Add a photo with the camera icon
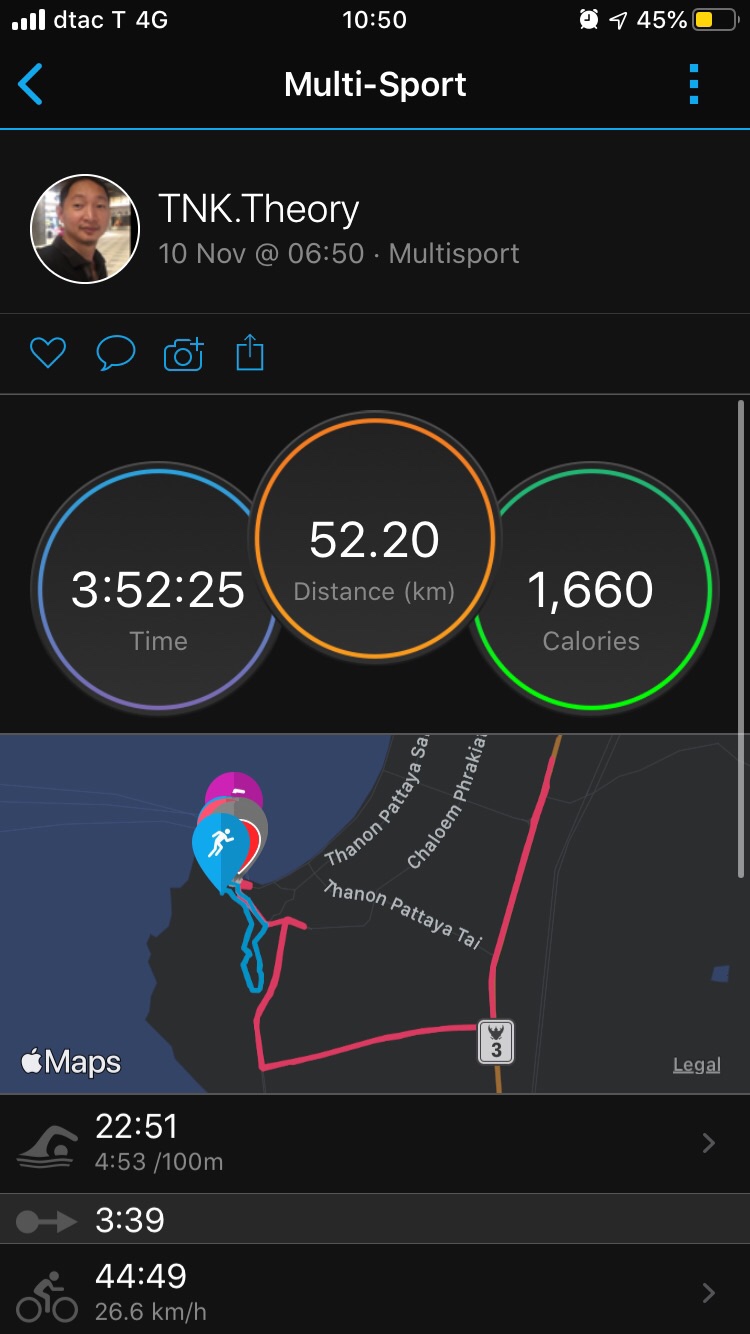The height and width of the screenshot is (1334, 750). (x=183, y=354)
